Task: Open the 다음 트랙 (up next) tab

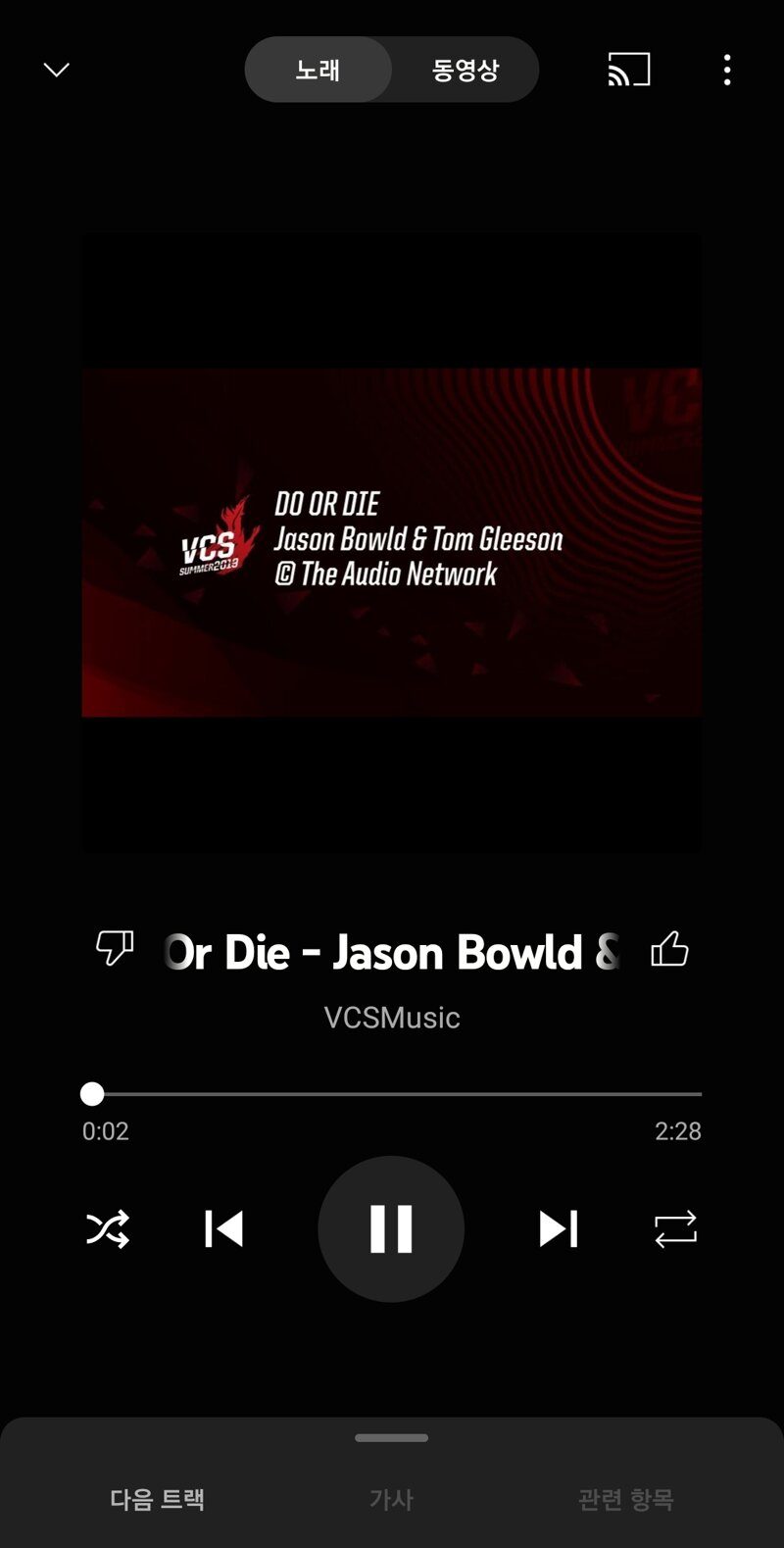Action: coord(157,1499)
